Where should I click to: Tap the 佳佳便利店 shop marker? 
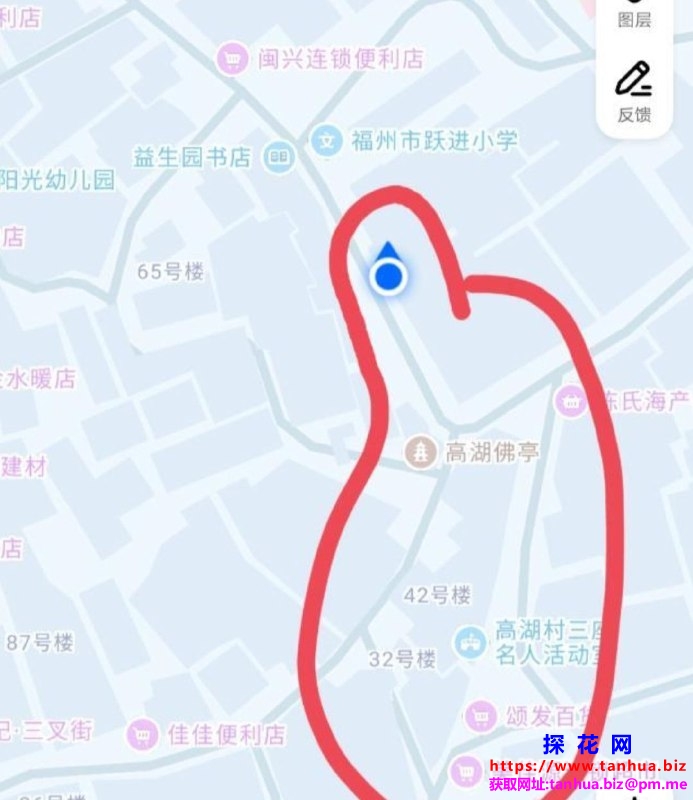click(142, 735)
